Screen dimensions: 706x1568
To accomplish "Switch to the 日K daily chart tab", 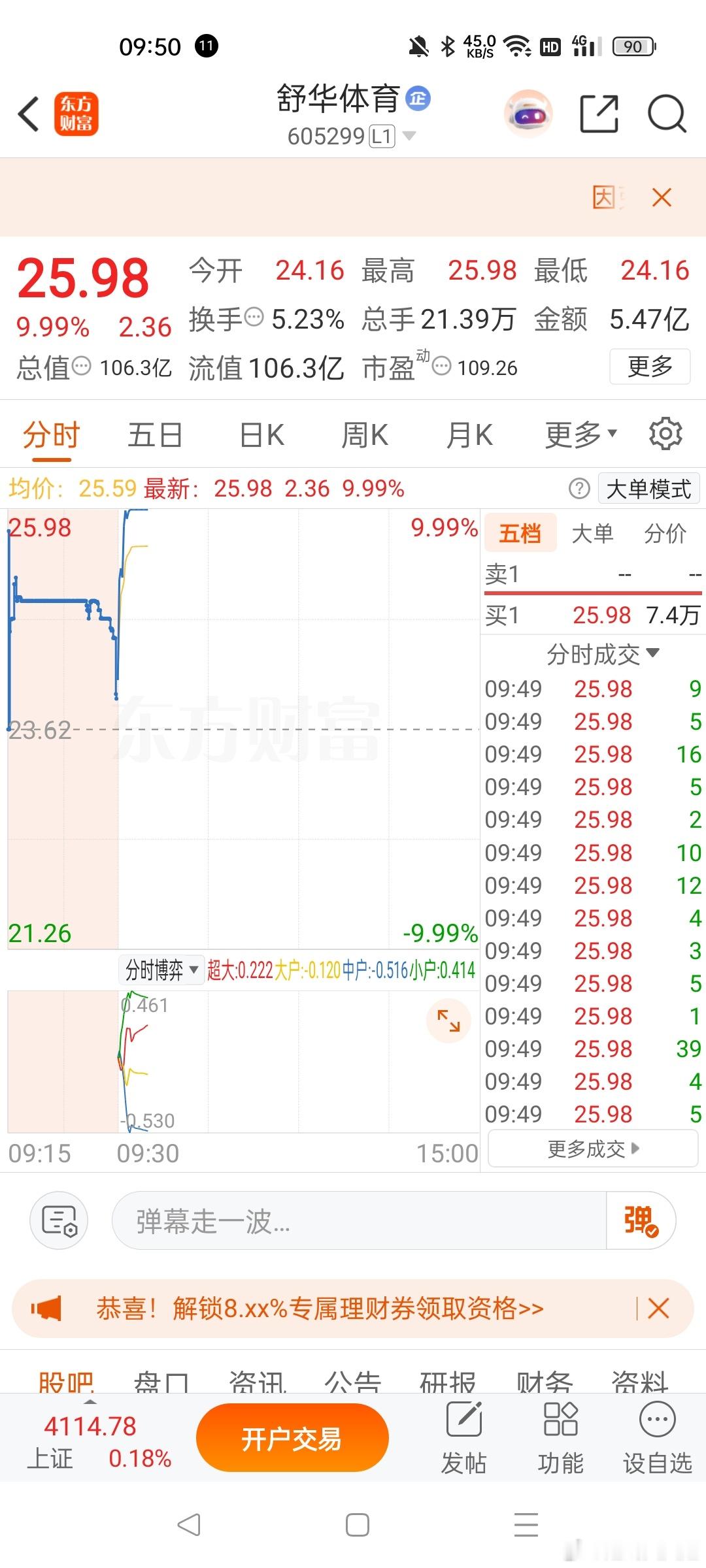I will pos(260,434).
